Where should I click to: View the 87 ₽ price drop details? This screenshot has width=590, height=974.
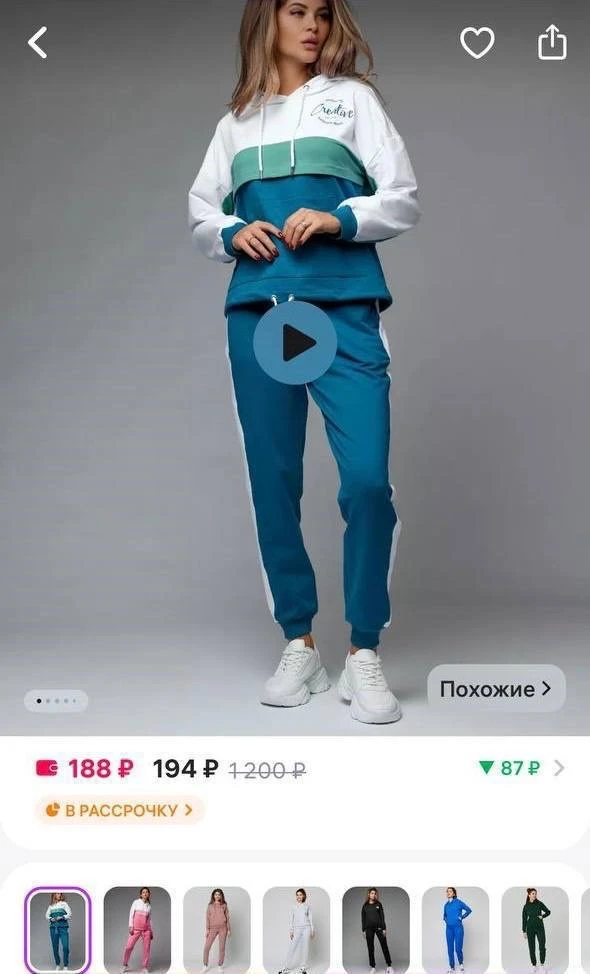pyautogui.click(x=522, y=768)
